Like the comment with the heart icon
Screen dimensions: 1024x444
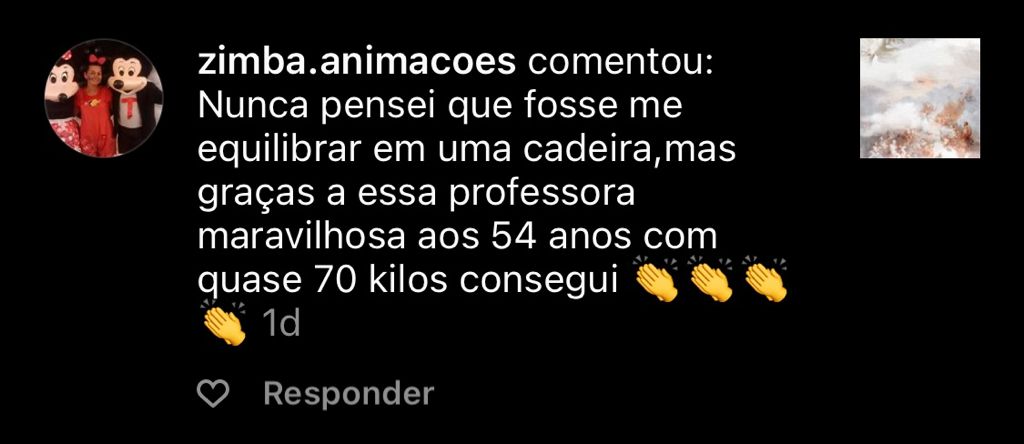point(212,394)
